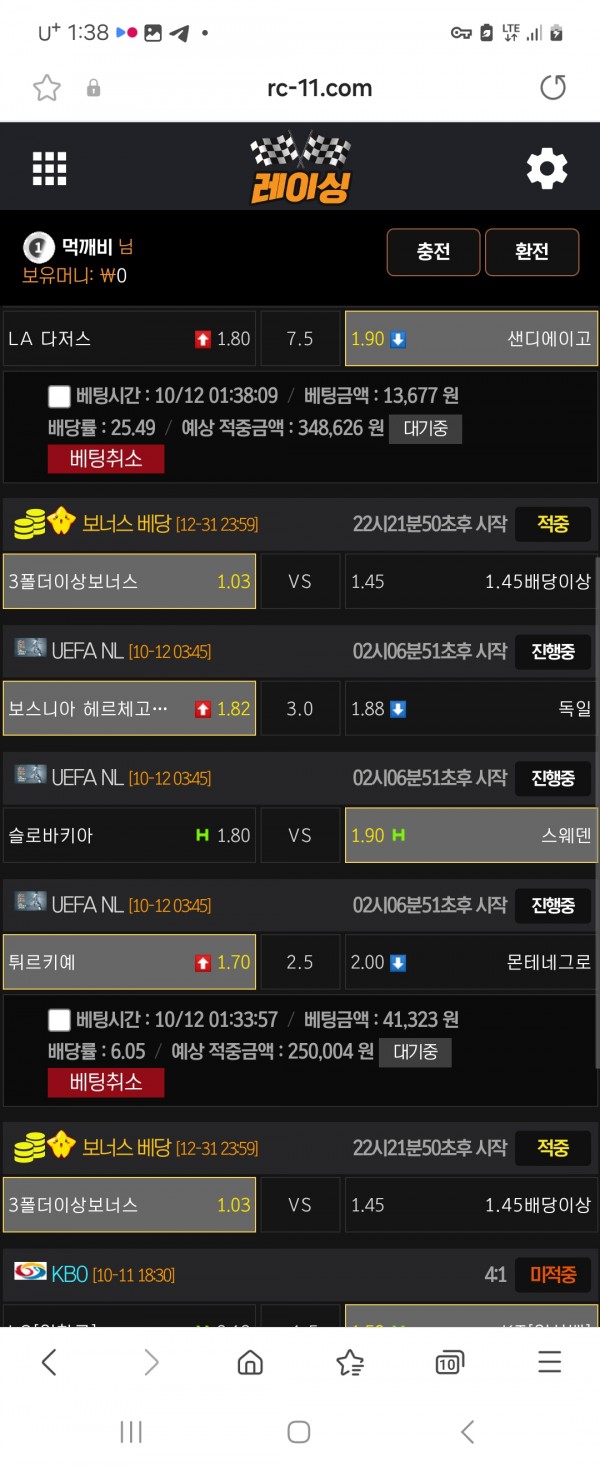Open the settings gear icon

click(x=546, y=169)
